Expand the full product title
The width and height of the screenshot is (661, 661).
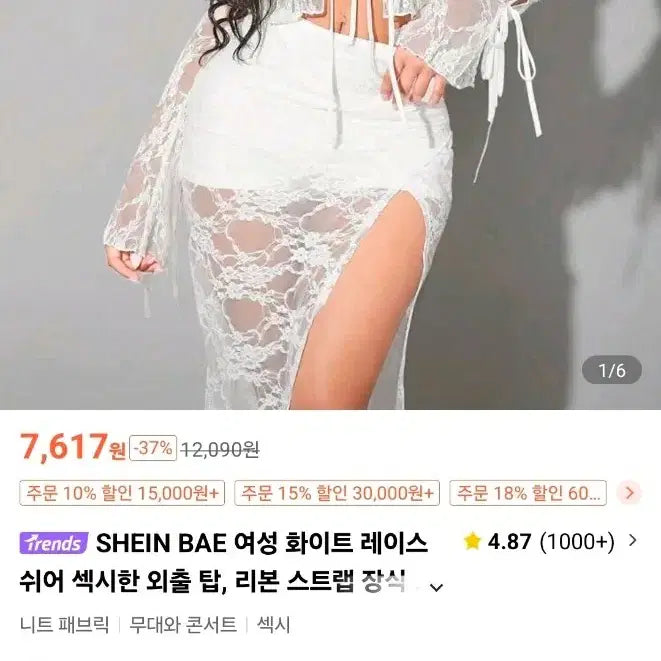(436, 587)
